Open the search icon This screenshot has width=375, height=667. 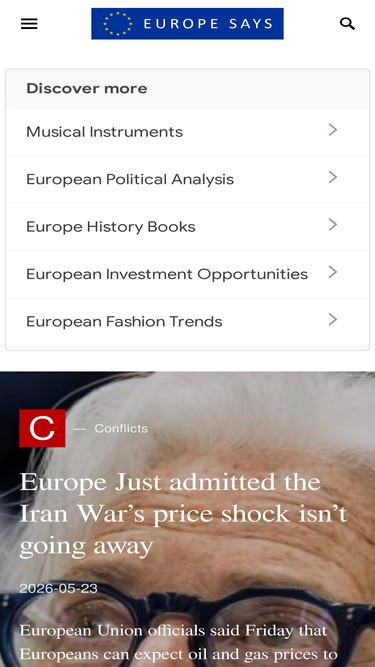tap(347, 24)
